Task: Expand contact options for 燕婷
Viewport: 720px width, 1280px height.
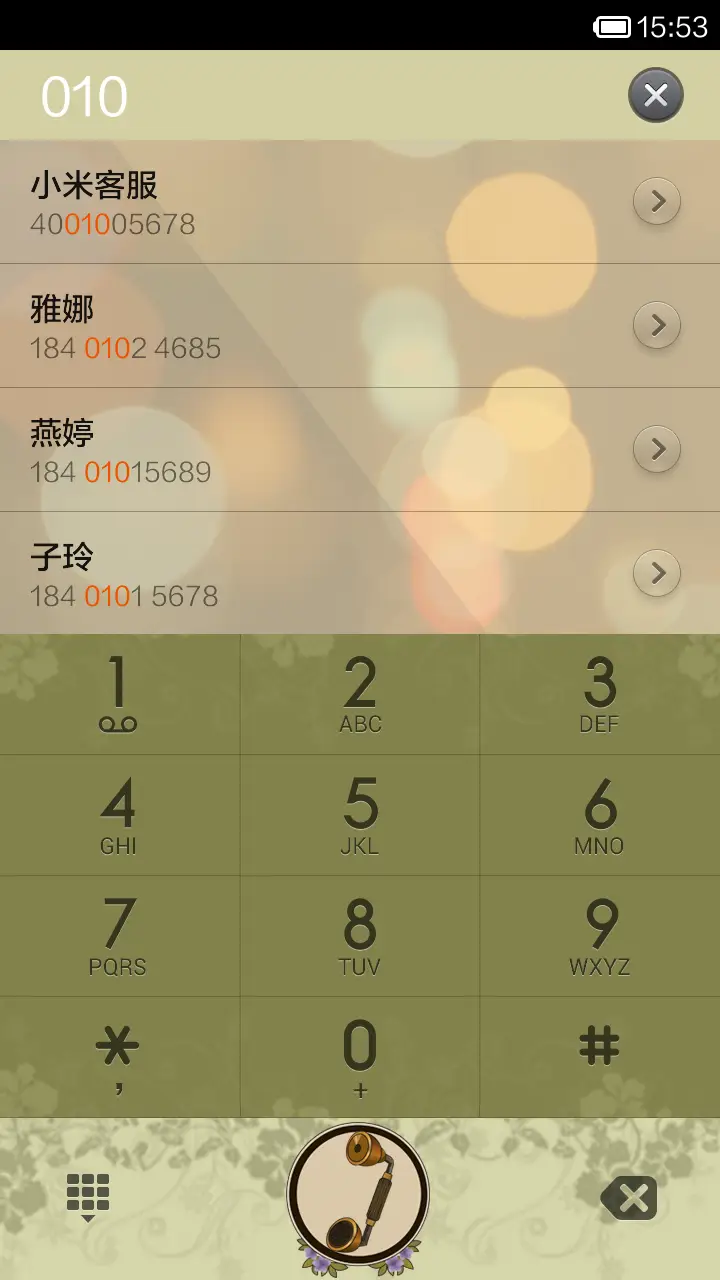Action: [x=657, y=449]
